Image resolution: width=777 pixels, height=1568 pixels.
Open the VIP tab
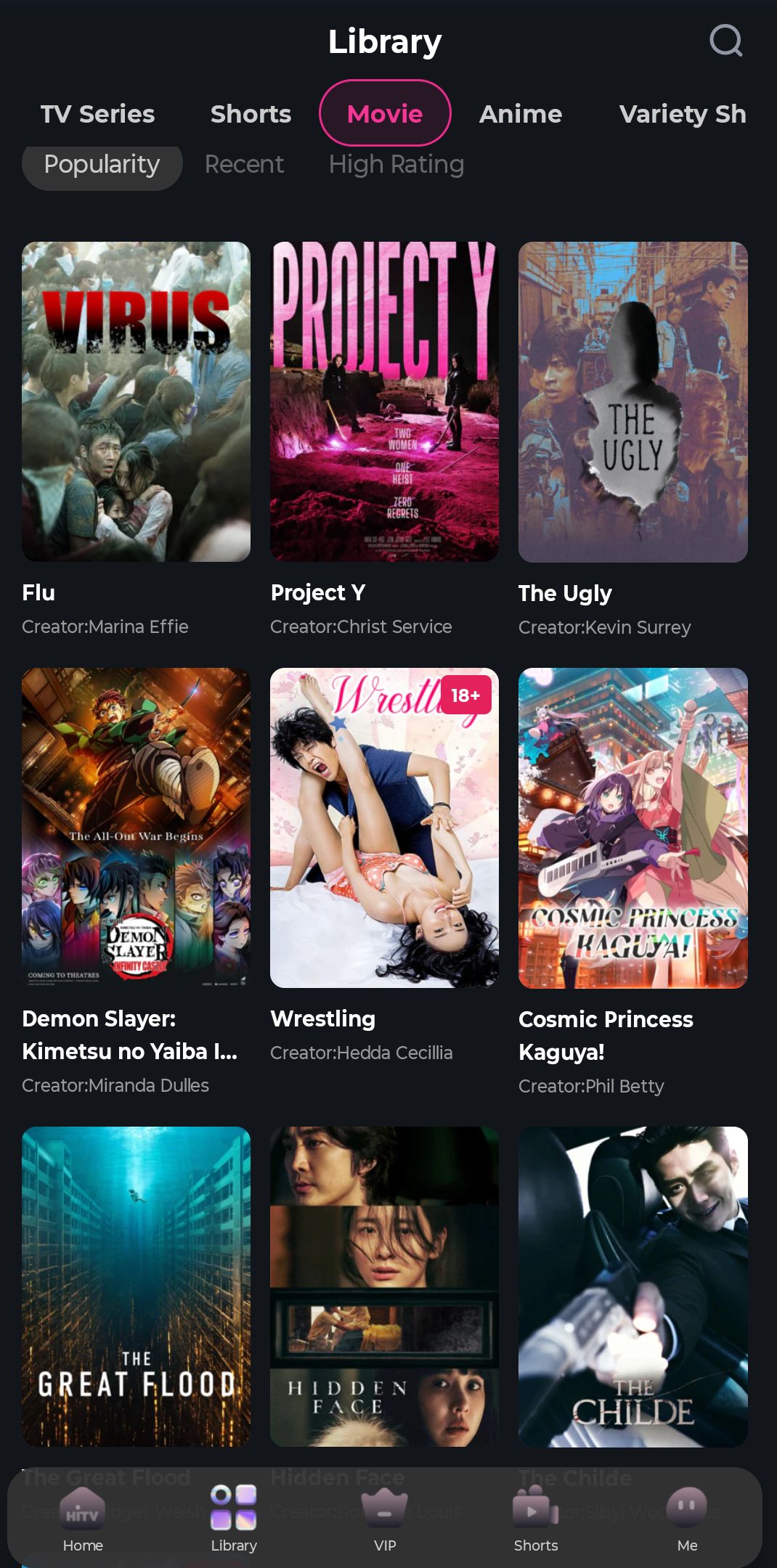[x=385, y=1519]
